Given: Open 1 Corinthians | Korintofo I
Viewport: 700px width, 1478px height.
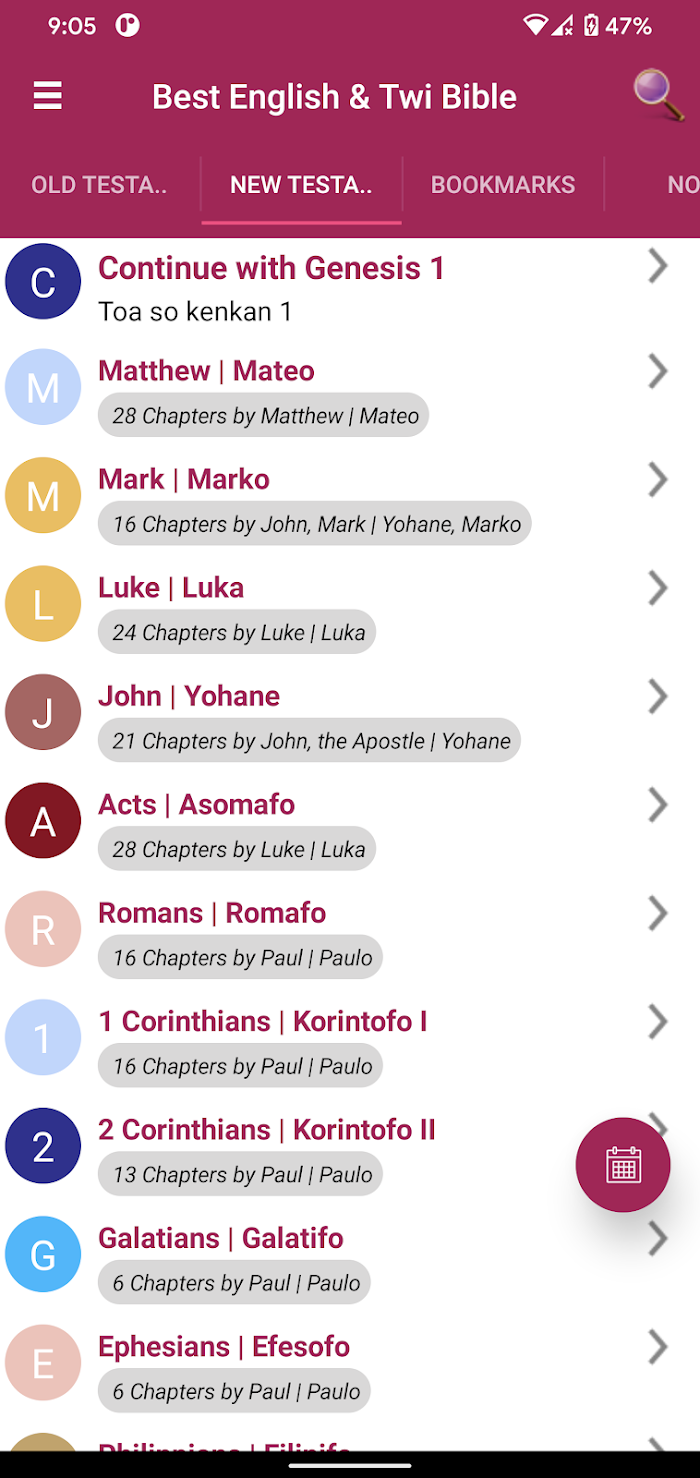Looking at the screenshot, I should coord(350,1045).
